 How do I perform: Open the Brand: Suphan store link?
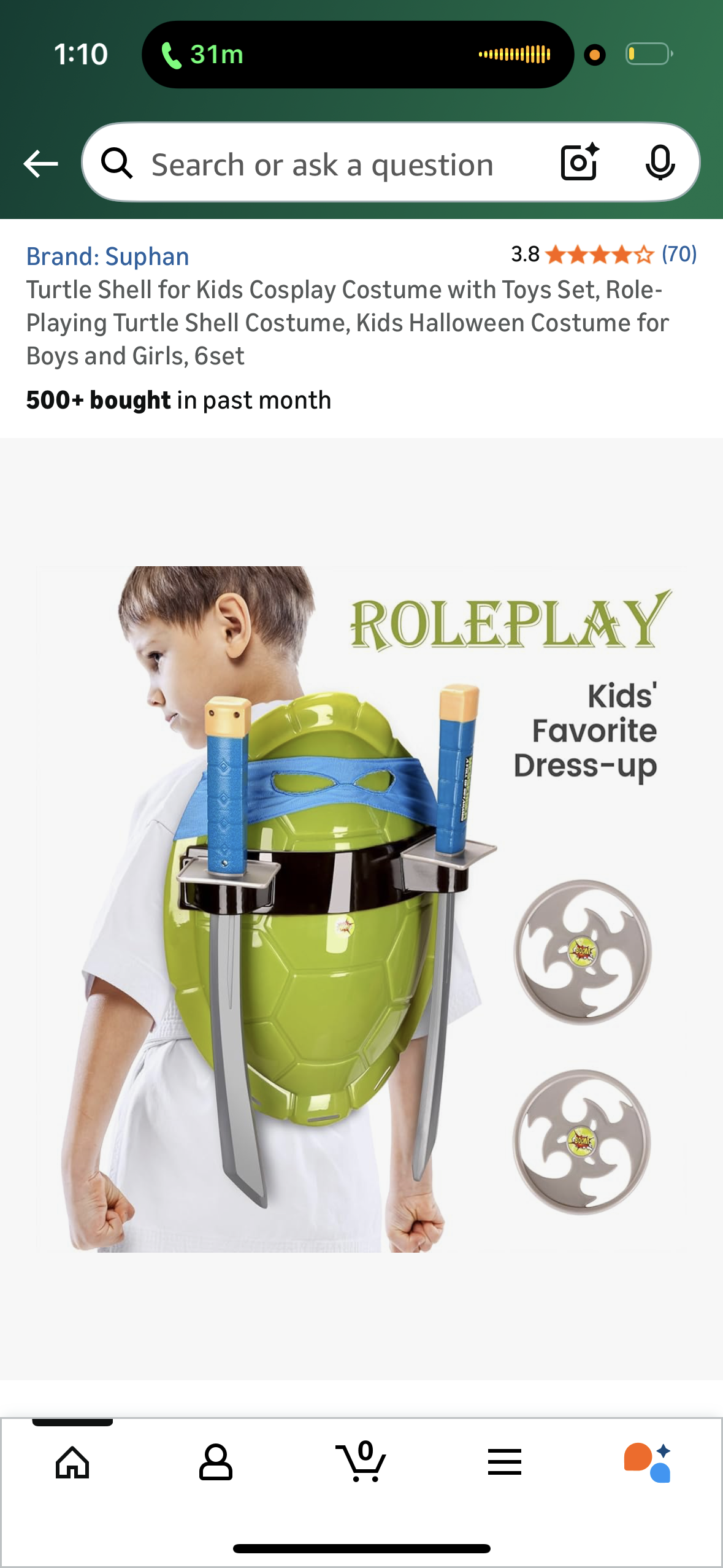pyautogui.click(x=107, y=256)
